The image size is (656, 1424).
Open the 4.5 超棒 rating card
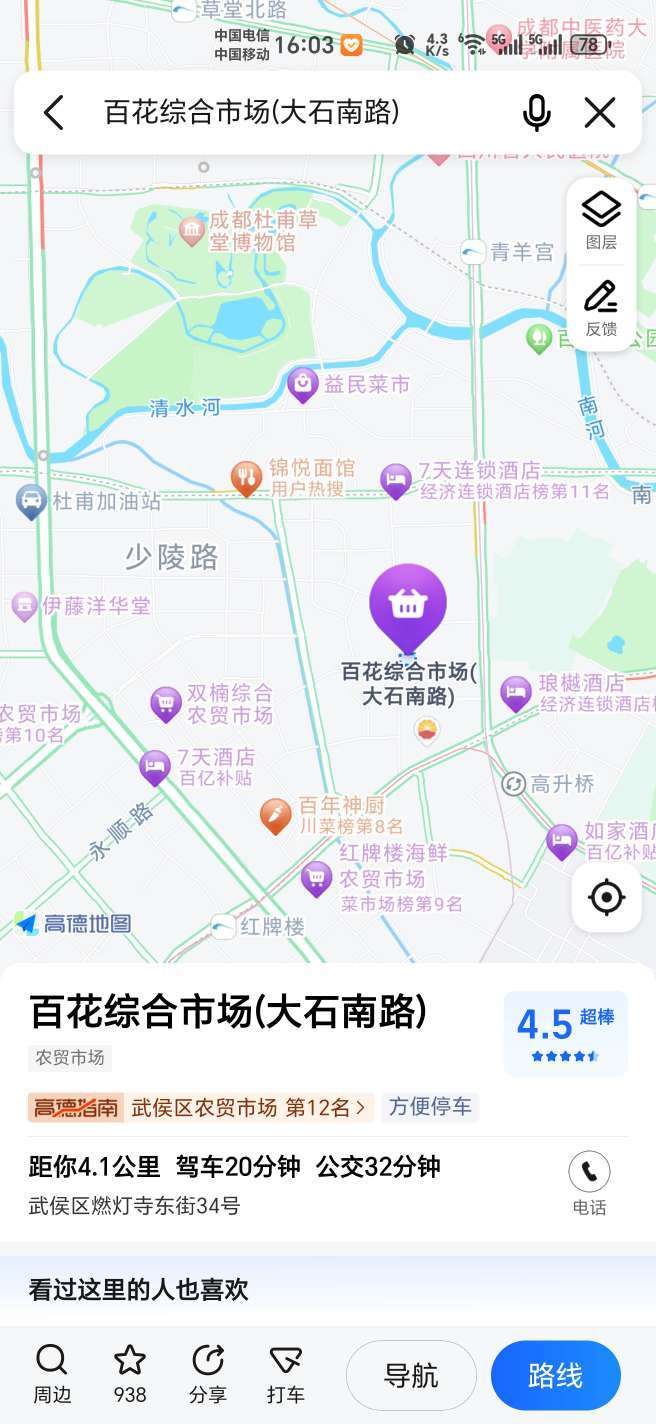[x=566, y=1034]
